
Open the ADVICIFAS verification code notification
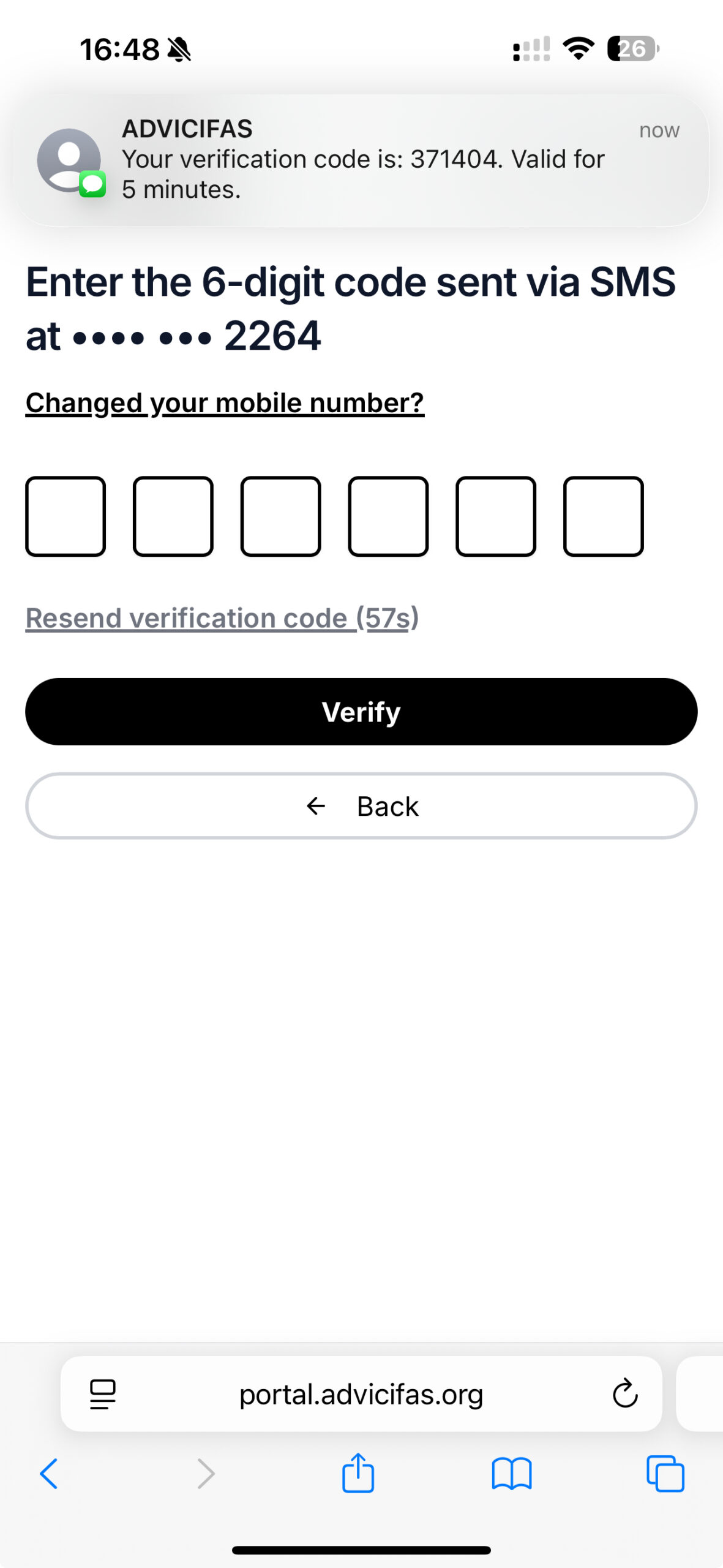[361, 160]
